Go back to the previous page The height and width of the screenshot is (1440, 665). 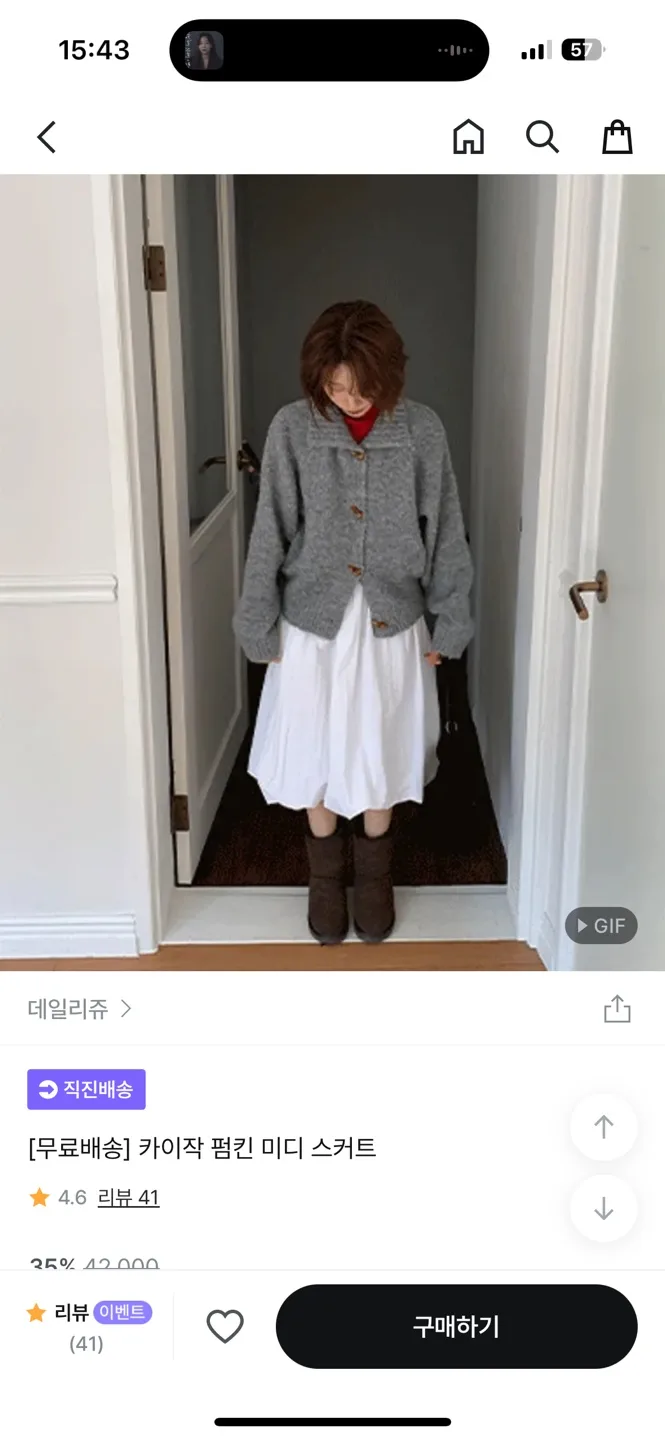click(x=47, y=137)
